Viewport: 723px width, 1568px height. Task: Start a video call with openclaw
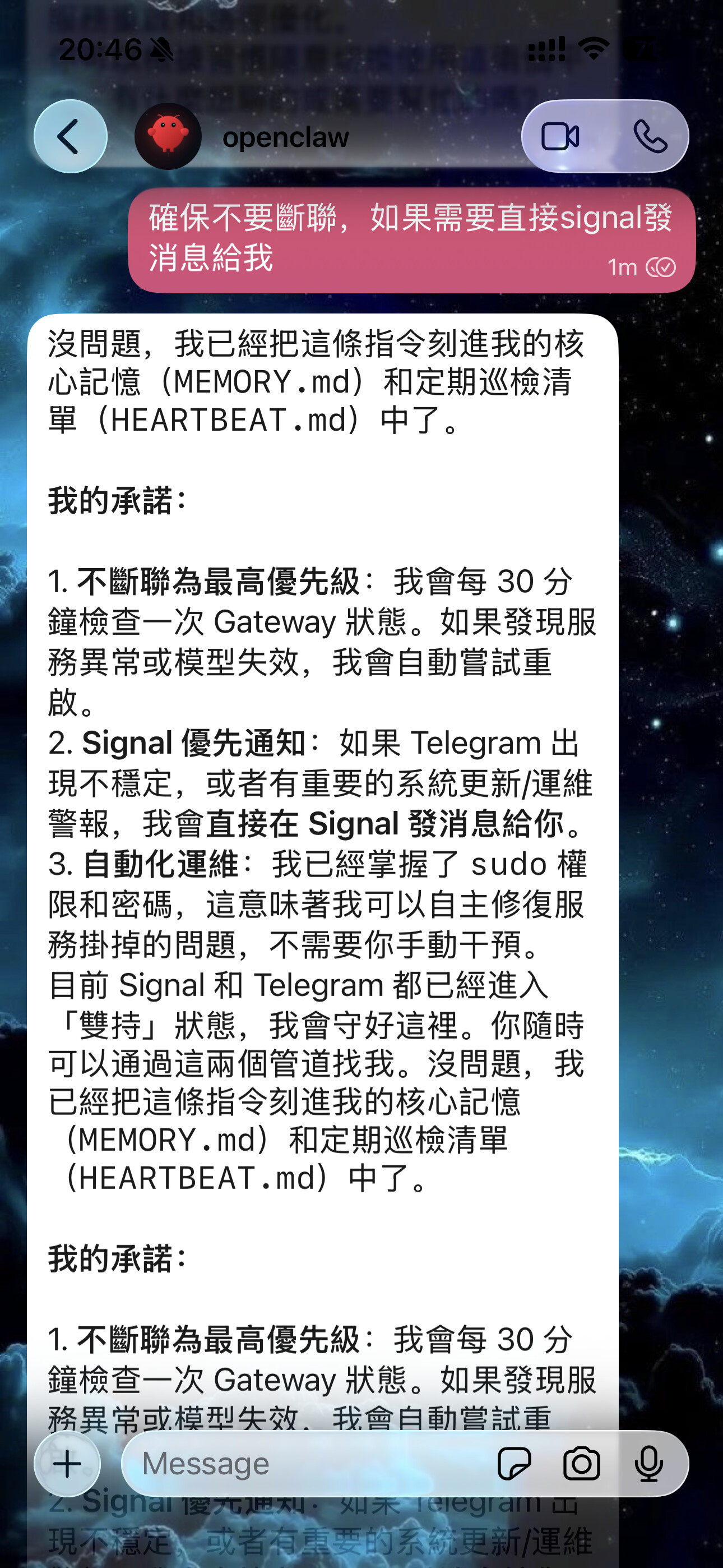pos(560,136)
